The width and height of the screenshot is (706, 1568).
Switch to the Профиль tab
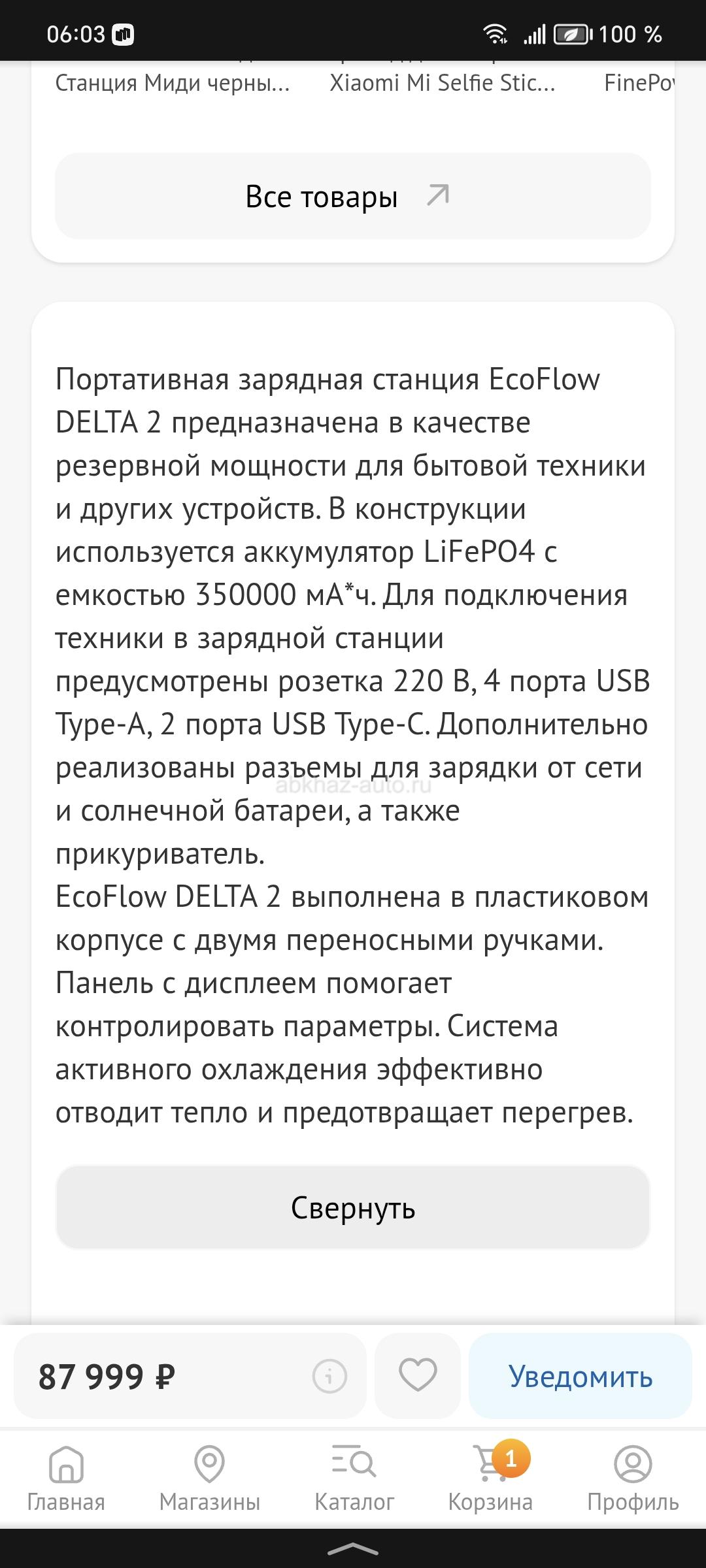click(633, 1479)
